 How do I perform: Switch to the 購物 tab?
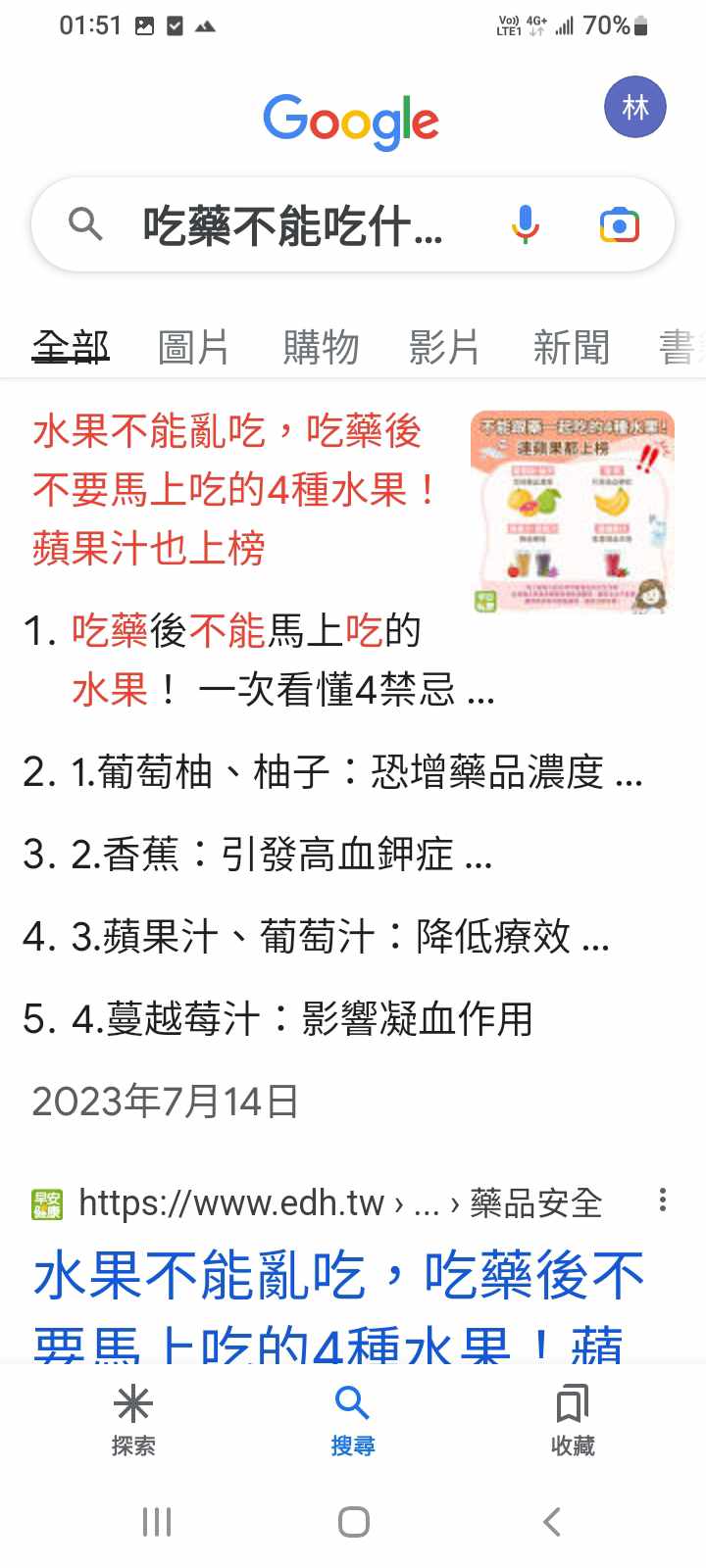coord(320,347)
